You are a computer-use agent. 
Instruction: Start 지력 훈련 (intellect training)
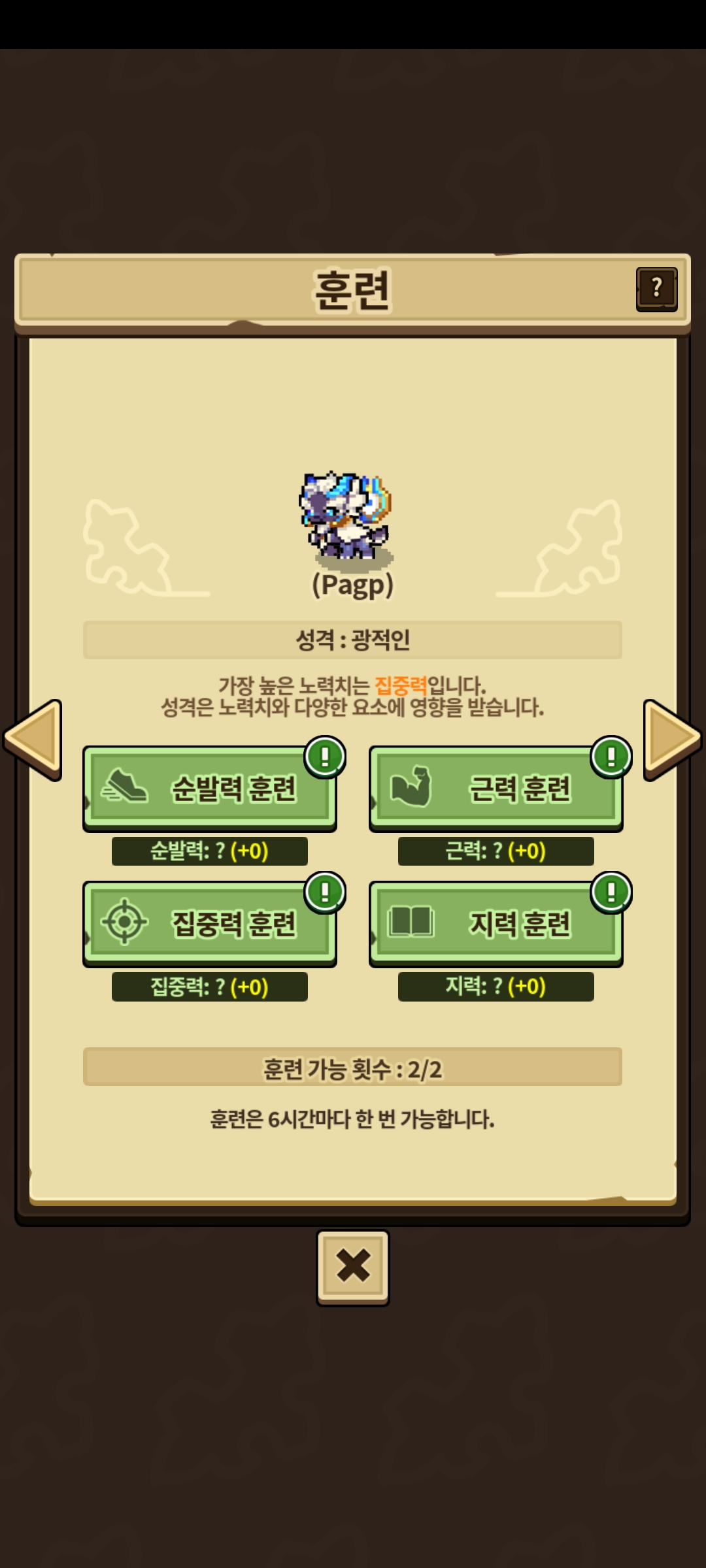point(496,923)
